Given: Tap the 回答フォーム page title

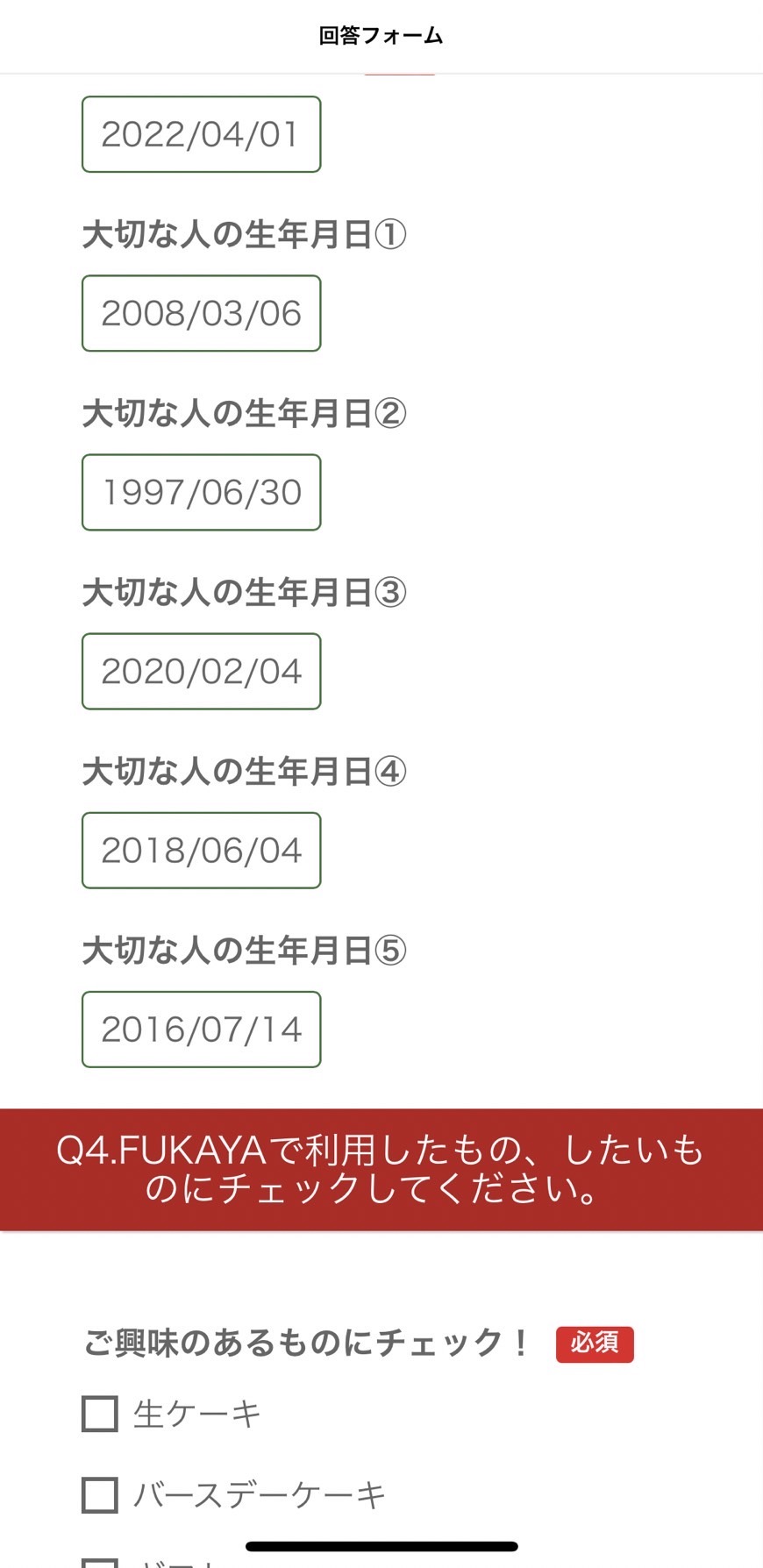Looking at the screenshot, I should point(381,36).
